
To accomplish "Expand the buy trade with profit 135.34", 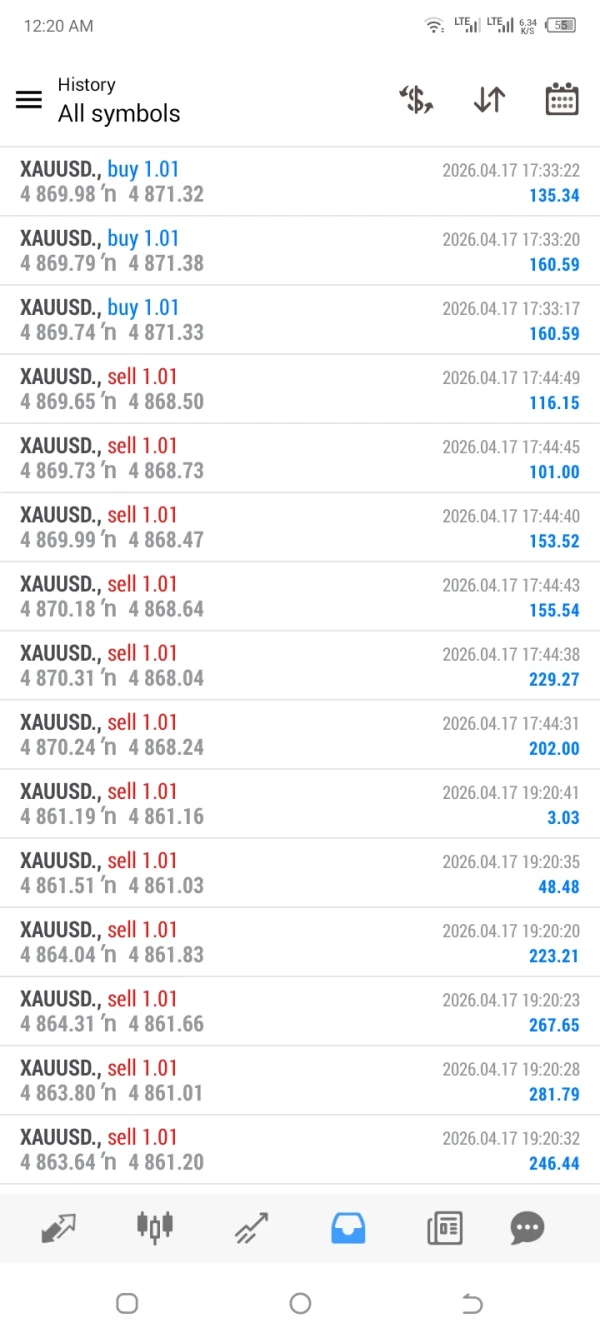I will [300, 182].
